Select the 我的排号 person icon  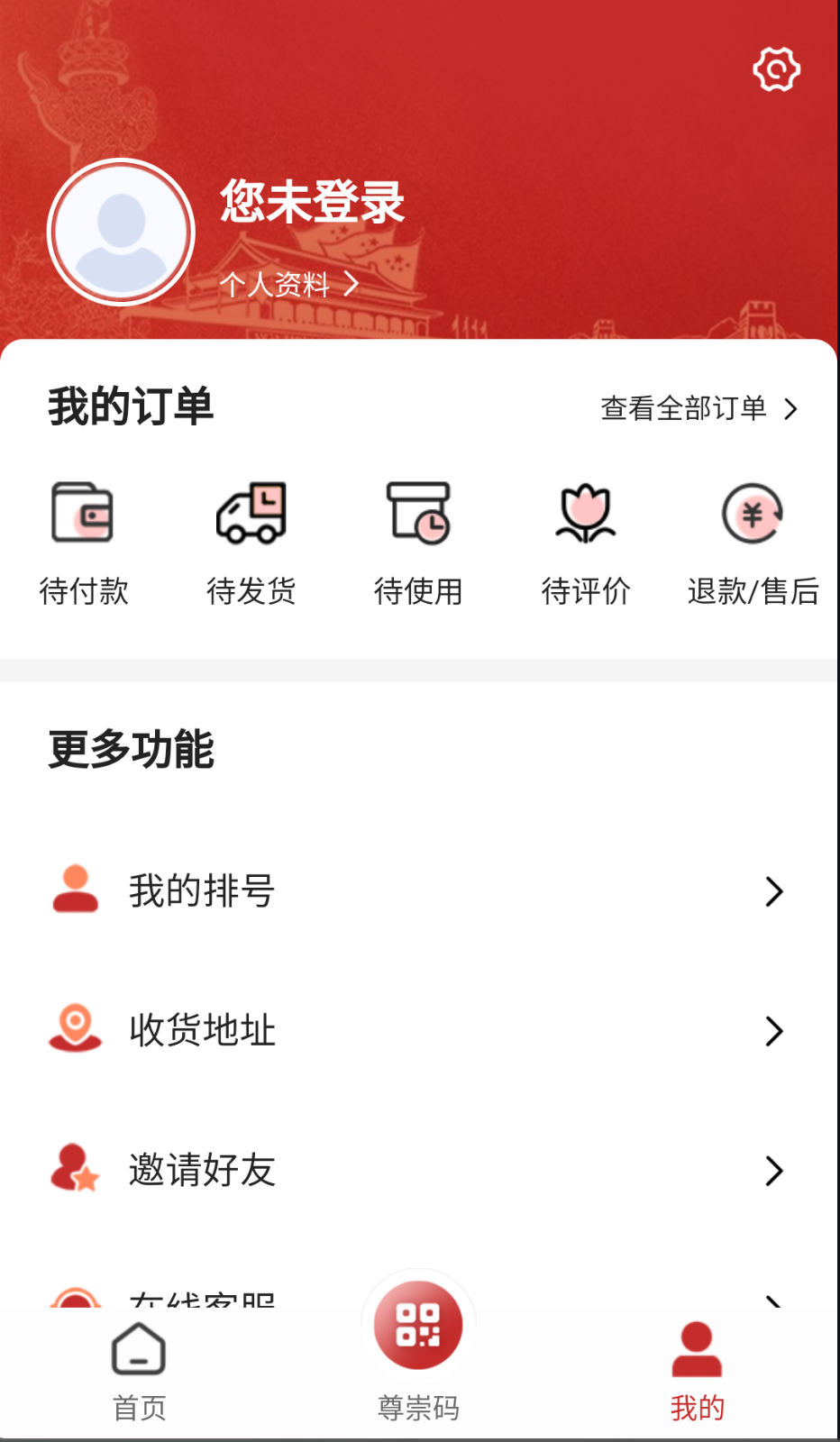(77, 890)
